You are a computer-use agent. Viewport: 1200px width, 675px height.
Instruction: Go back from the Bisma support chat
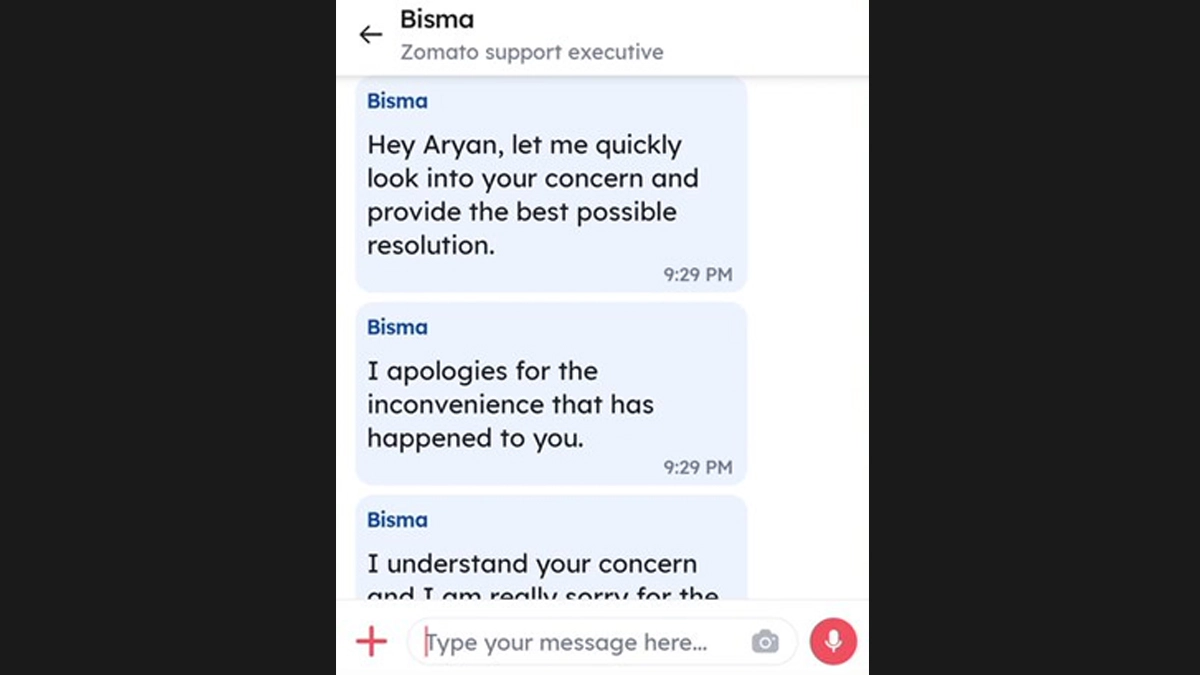pos(371,35)
